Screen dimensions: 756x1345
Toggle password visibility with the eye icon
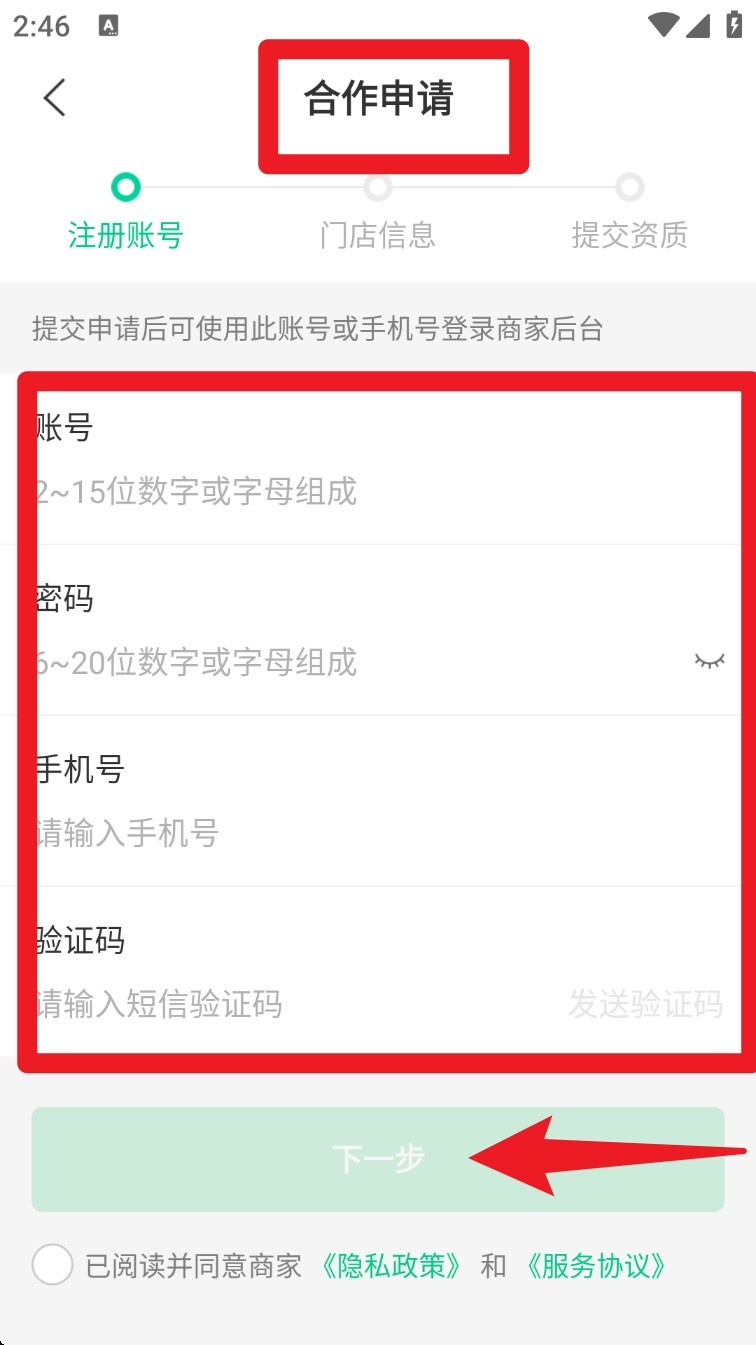(709, 661)
